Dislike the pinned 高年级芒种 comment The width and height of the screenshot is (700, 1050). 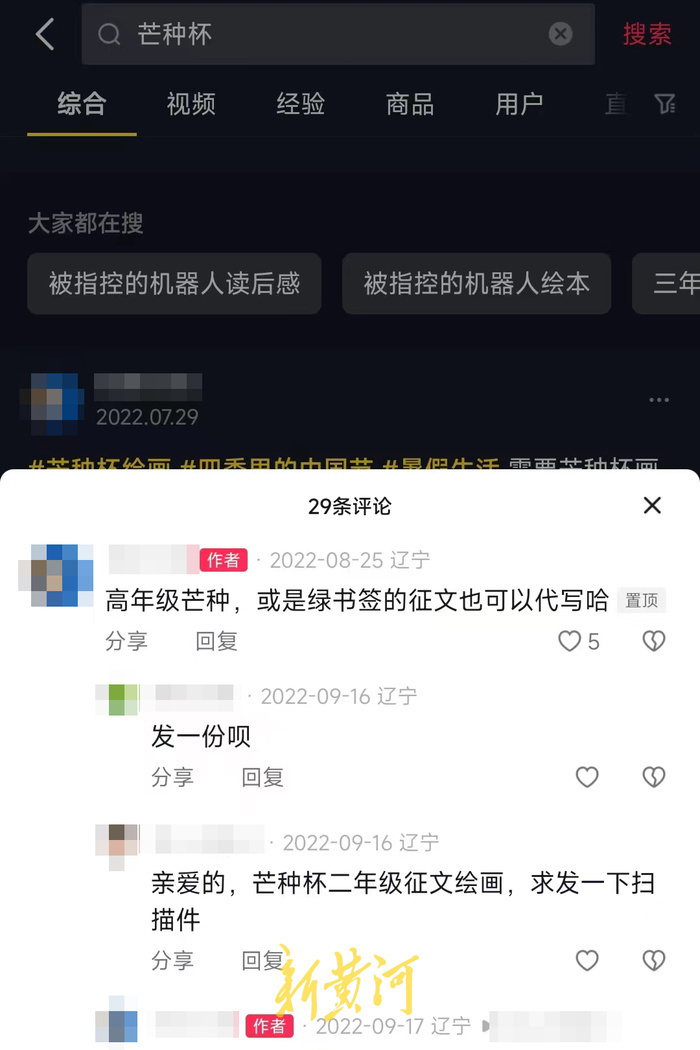click(x=653, y=642)
